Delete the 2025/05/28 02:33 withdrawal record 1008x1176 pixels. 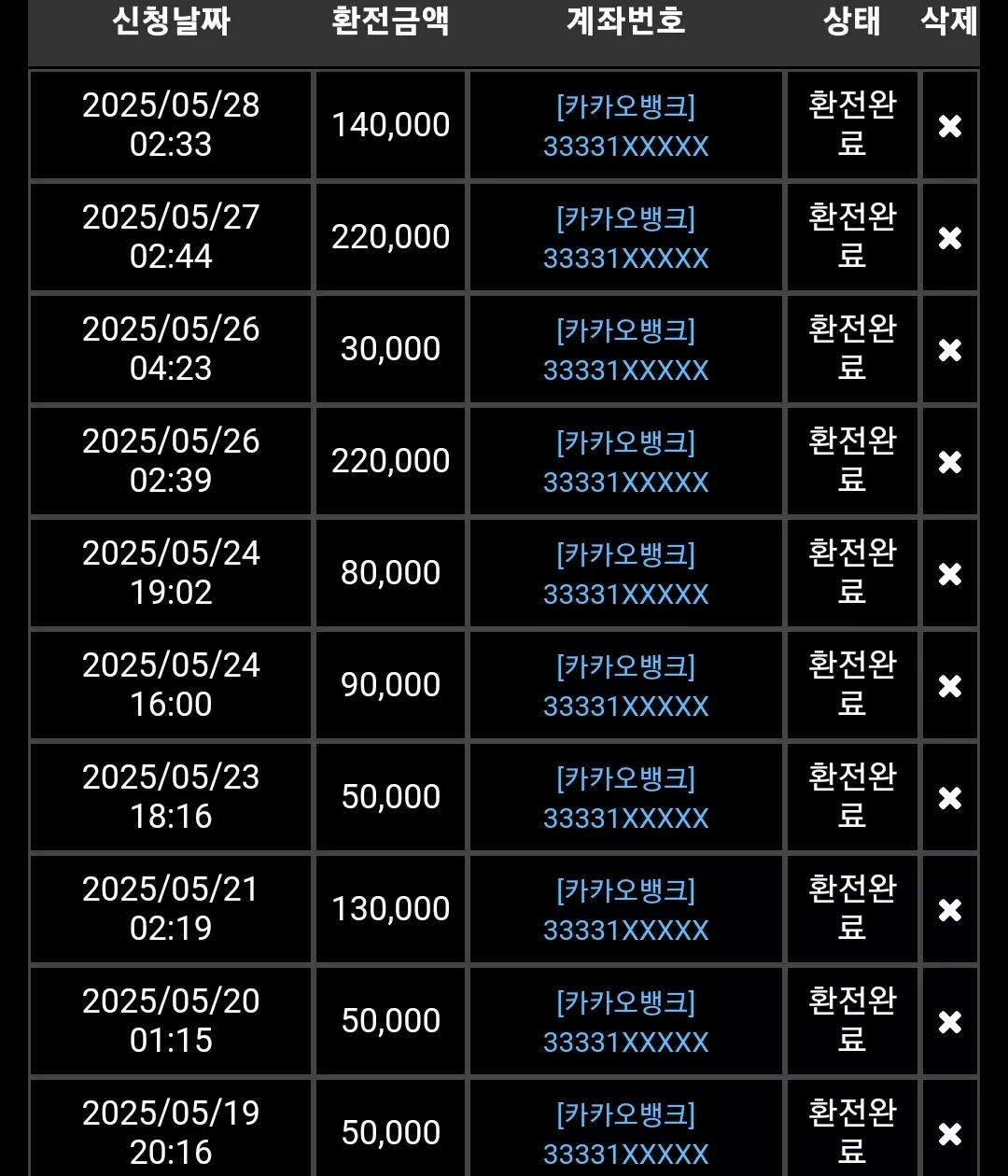coord(949,126)
